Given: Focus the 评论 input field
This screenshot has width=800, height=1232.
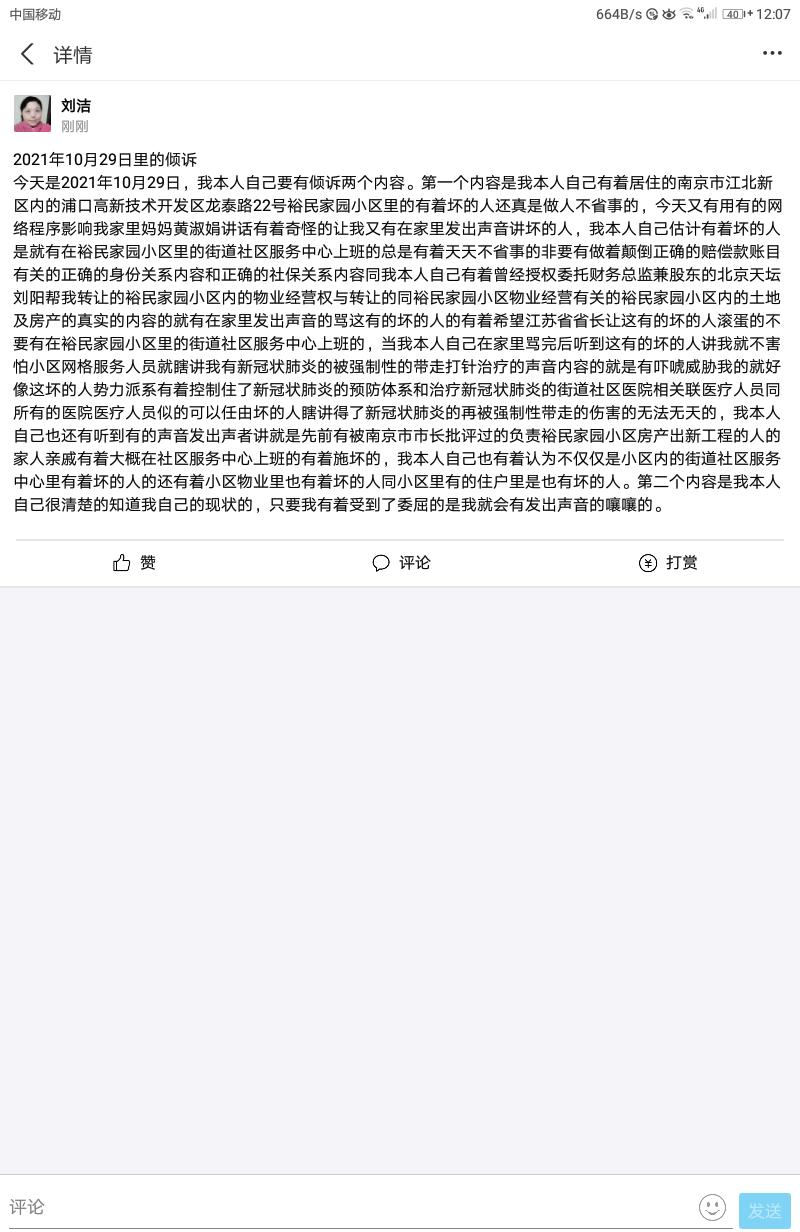Looking at the screenshot, I should pos(350,1207).
